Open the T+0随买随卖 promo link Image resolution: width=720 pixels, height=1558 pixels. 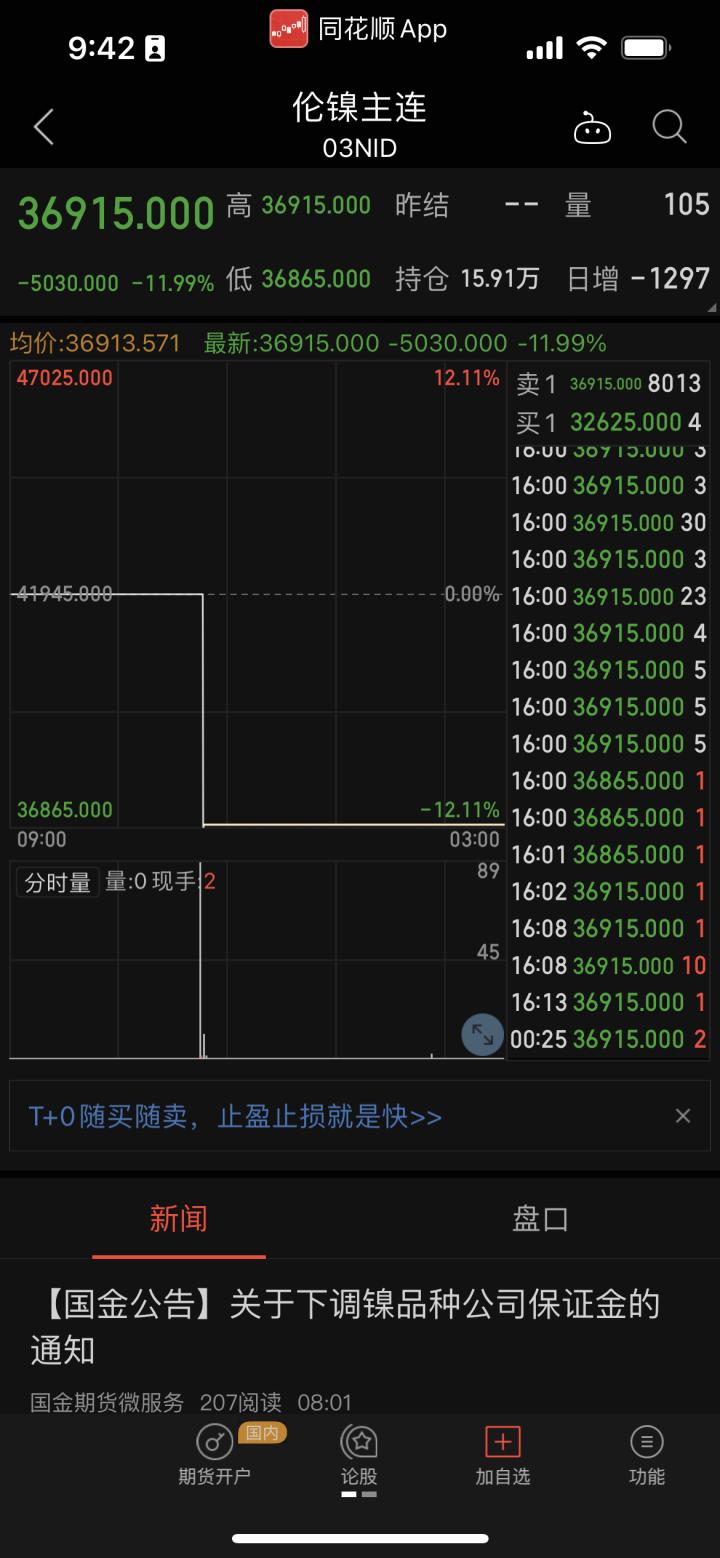click(235, 1116)
